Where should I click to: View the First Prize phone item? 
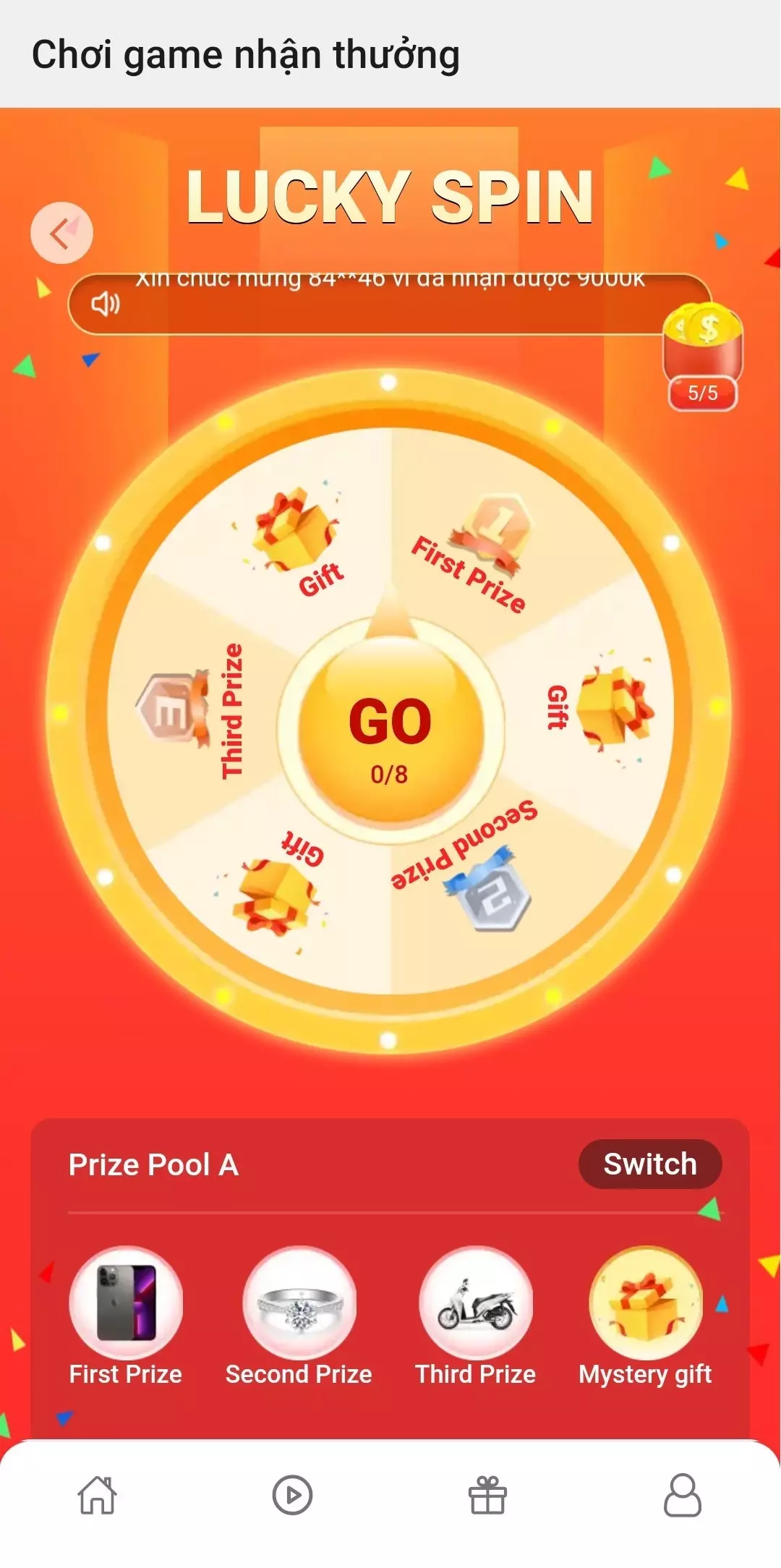[x=126, y=1303]
